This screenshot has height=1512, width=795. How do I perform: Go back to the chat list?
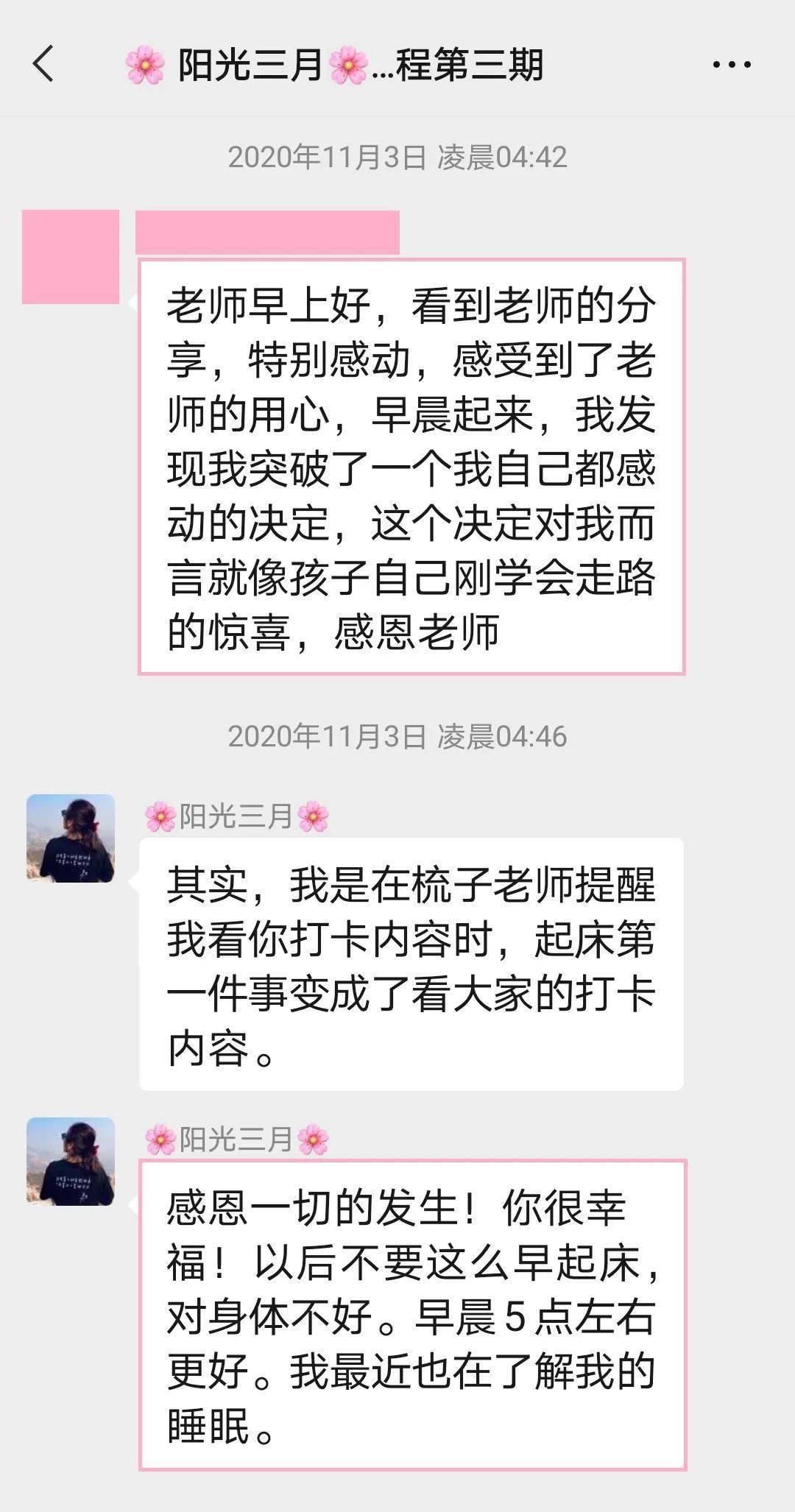pyautogui.click(x=44, y=64)
